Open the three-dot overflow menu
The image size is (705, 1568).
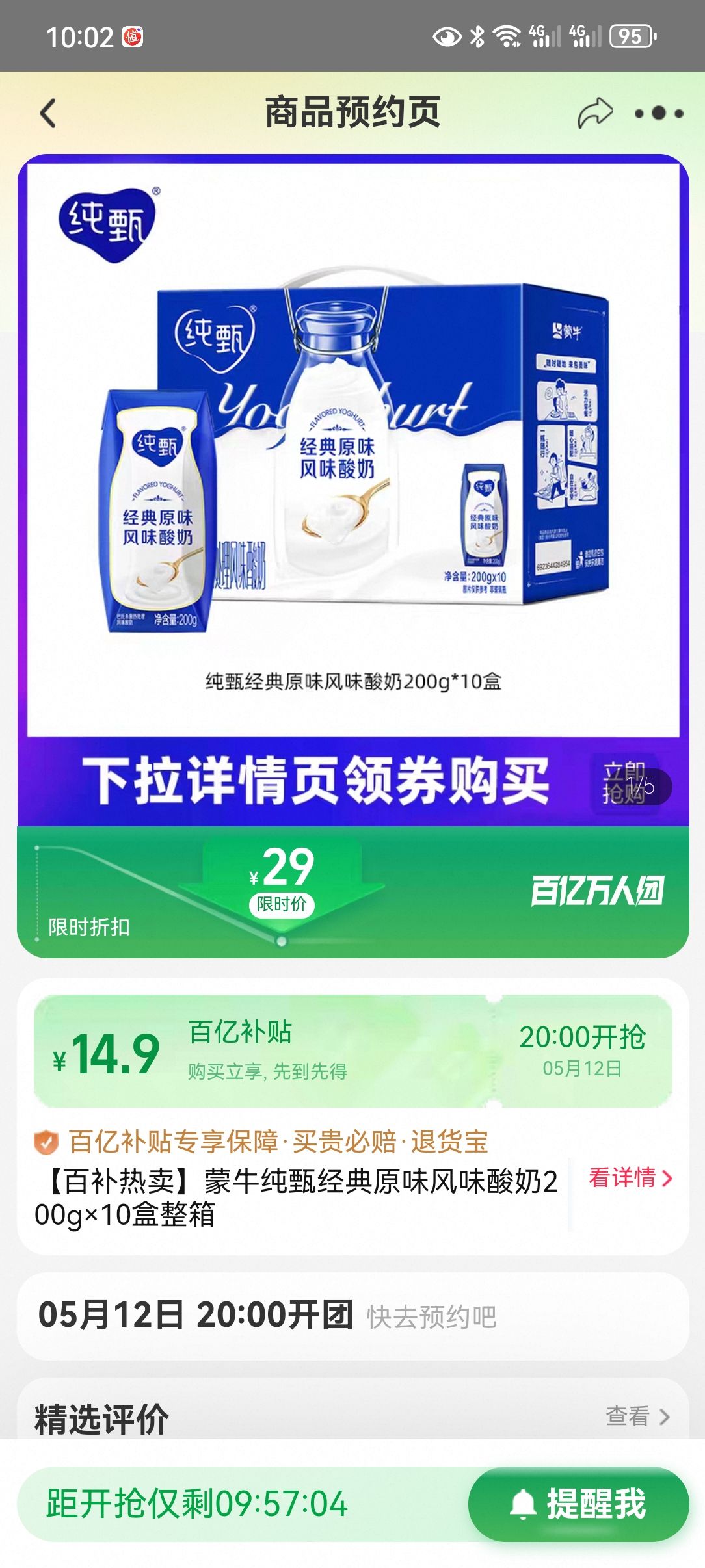(x=658, y=113)
